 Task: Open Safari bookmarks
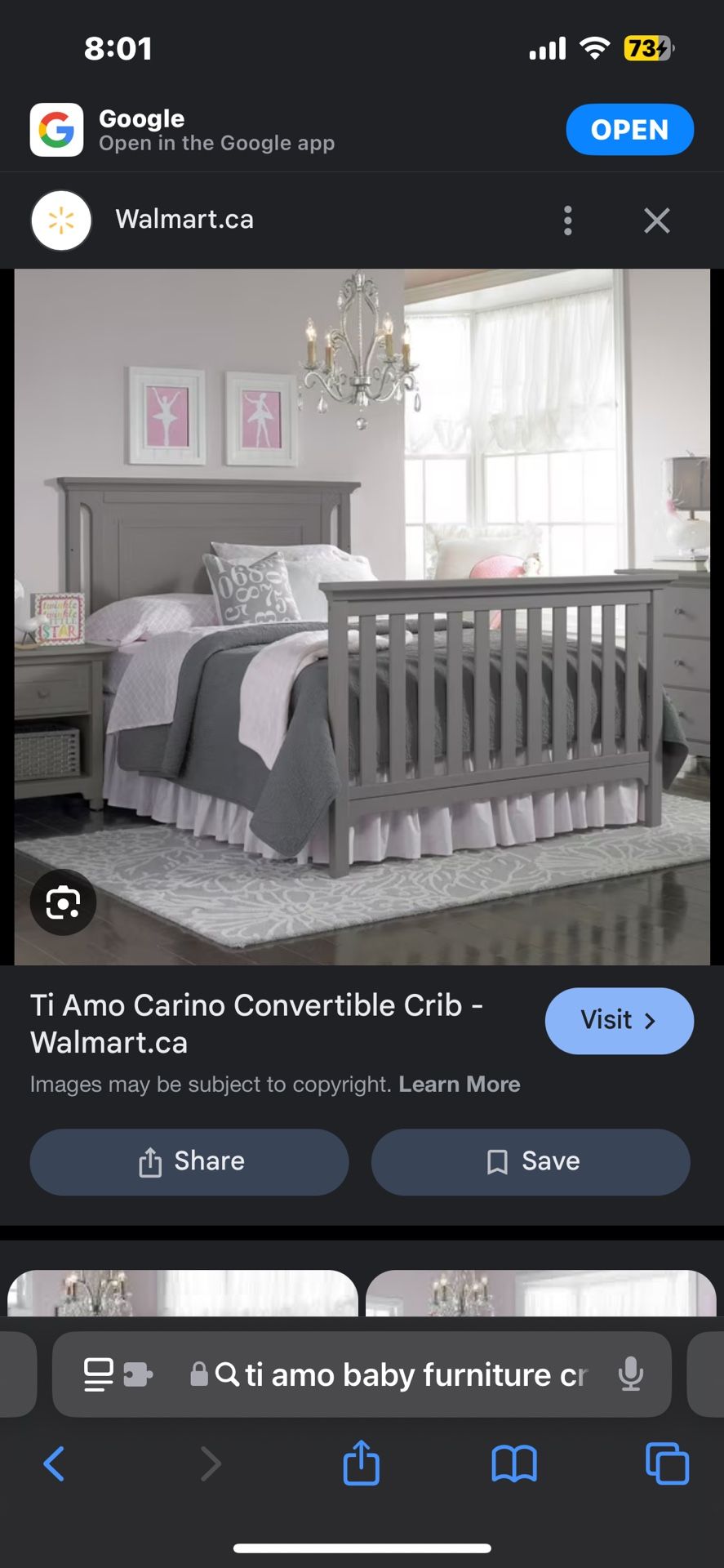pos(514,1463)
